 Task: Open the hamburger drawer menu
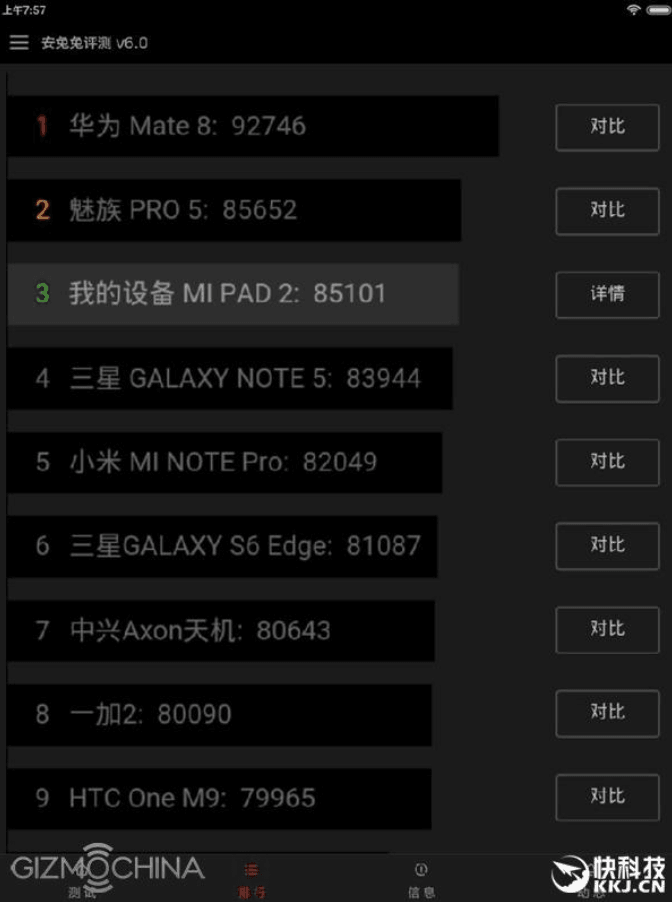(x=19, y=43)
